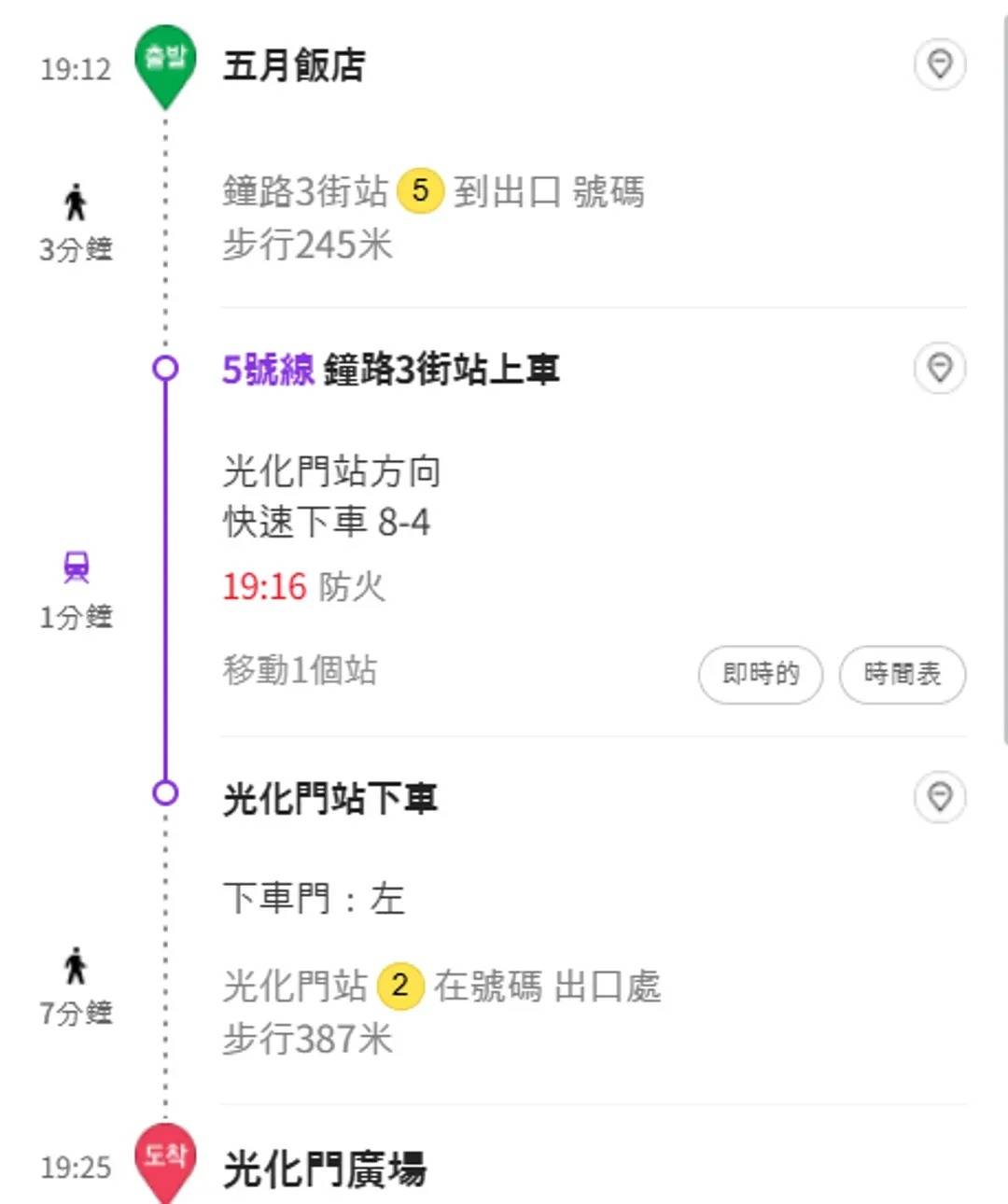Viewport: 1008px width, 1204px height.
Task: Click the yellow exit number 5 badge
Action: coord(417,192)
